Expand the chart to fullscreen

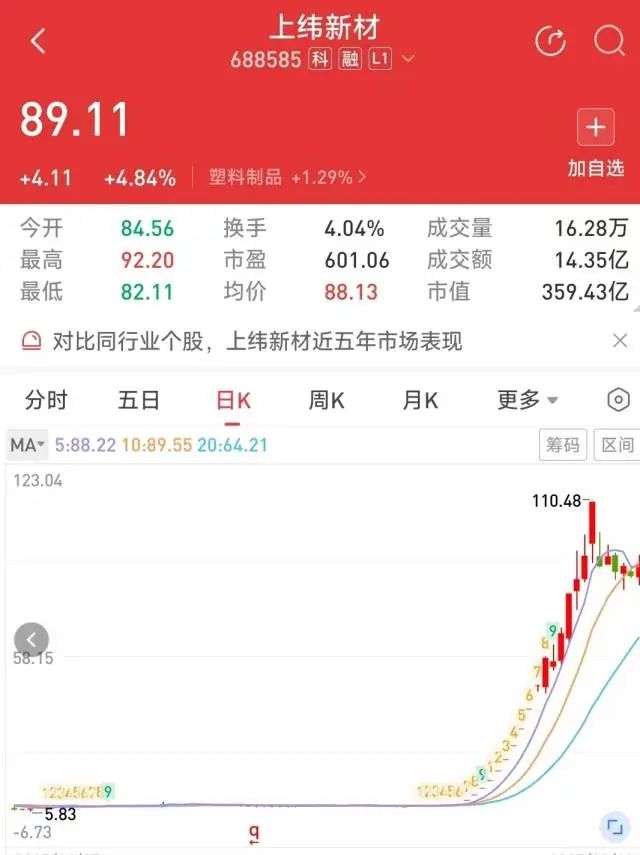pos(613,828)
